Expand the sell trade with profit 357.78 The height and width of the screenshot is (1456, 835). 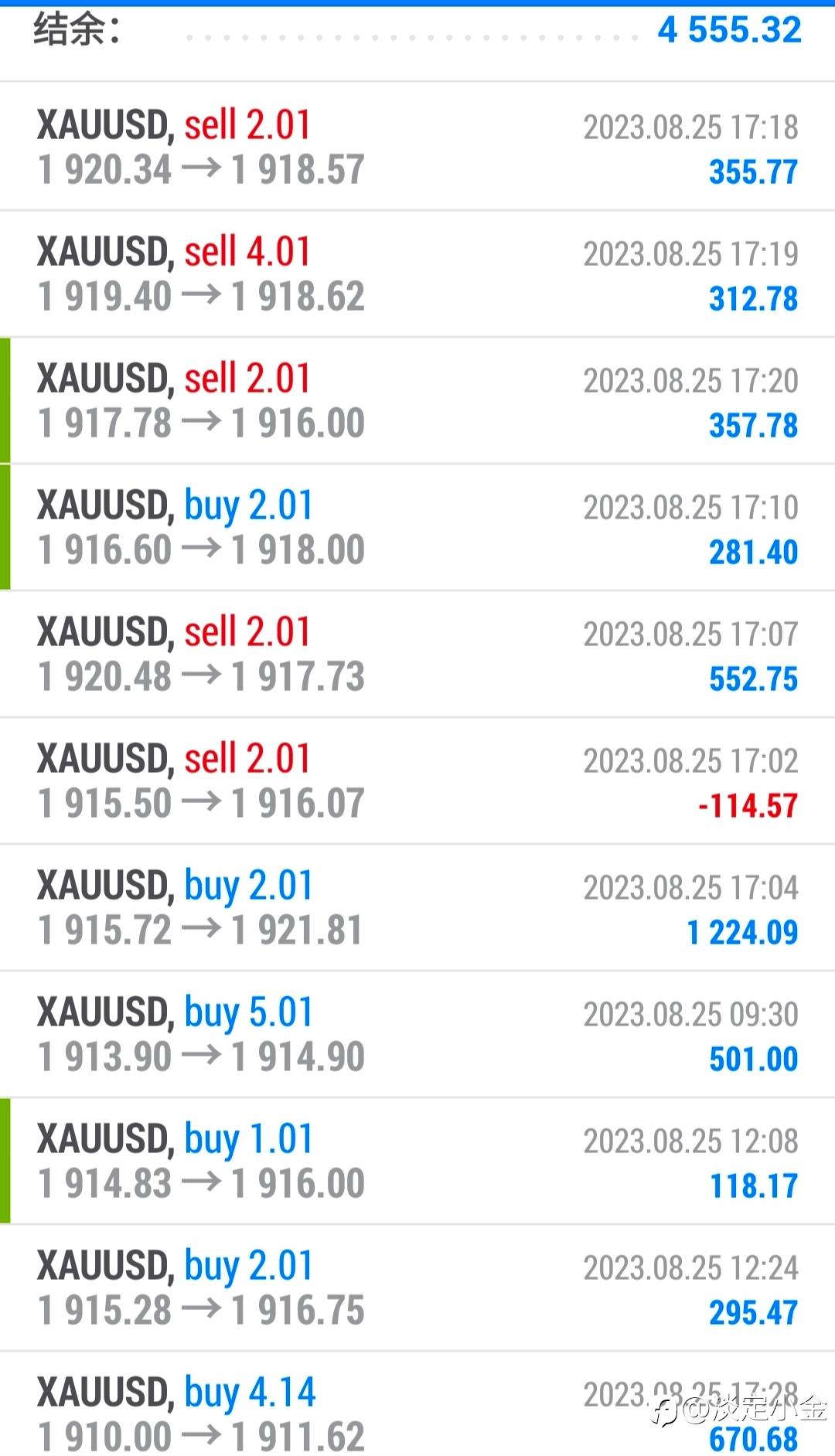(x=417, y=400)
